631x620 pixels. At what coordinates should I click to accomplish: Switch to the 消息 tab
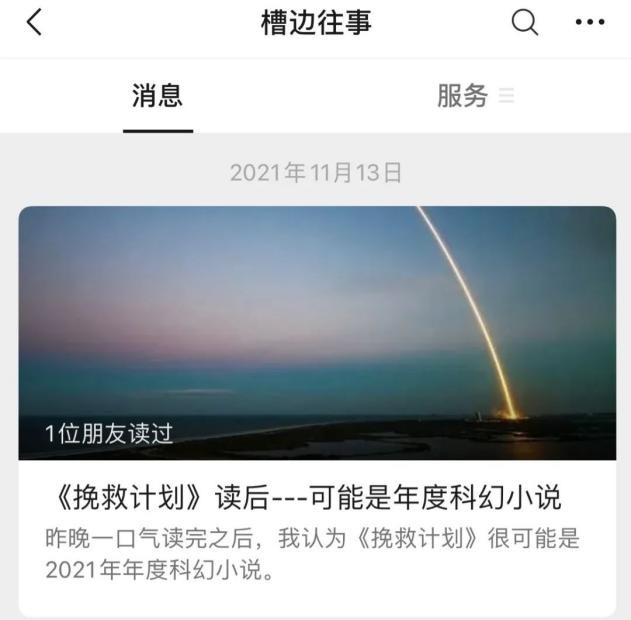[x=158, y=96]
